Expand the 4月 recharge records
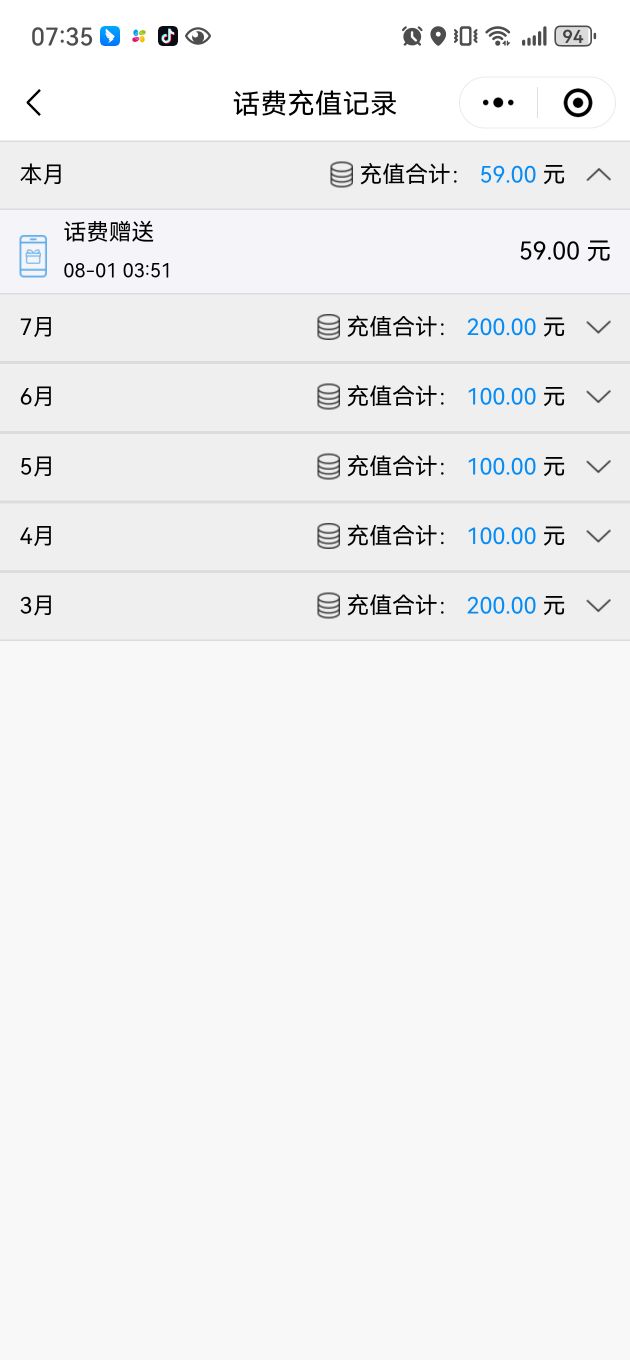 pos(315,536)
